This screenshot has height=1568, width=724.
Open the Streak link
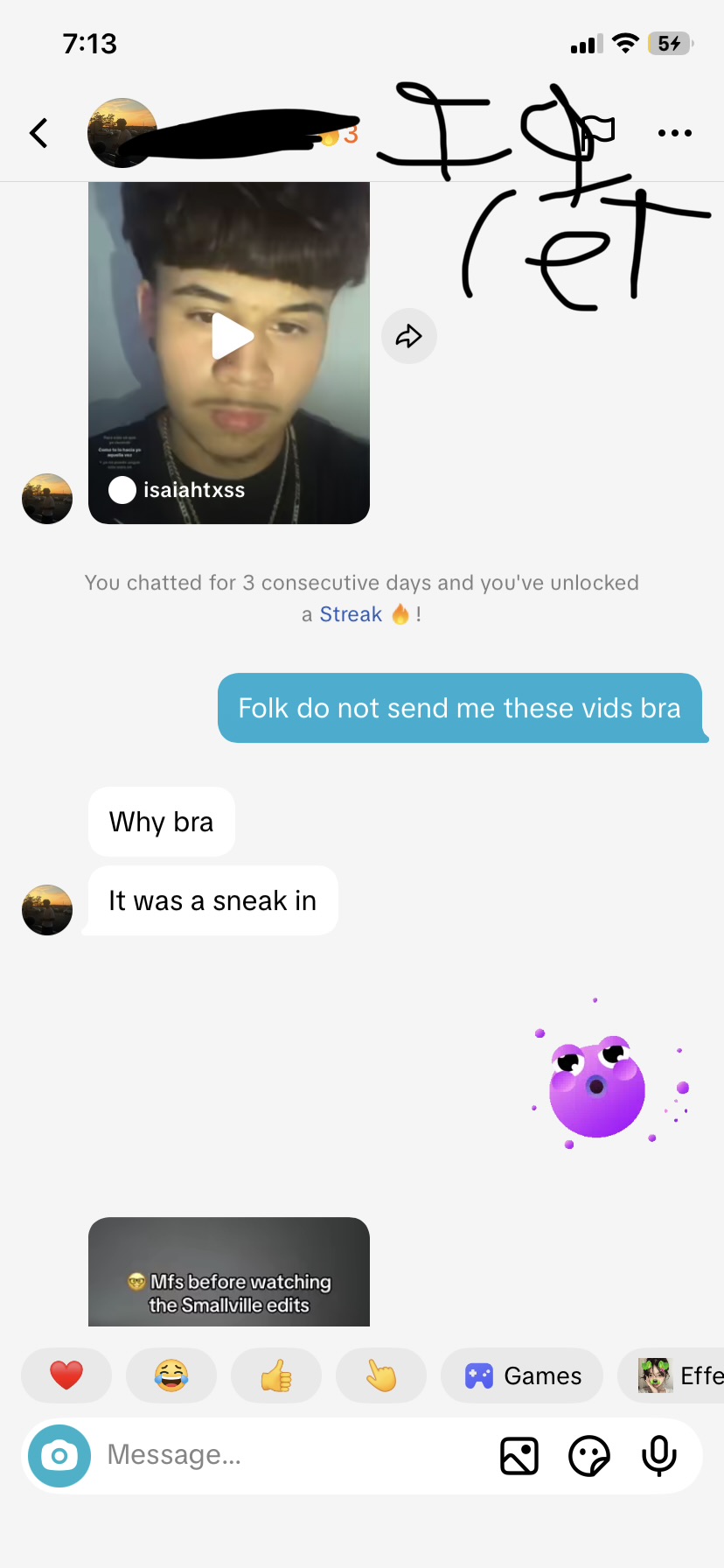tap(351, 614)
